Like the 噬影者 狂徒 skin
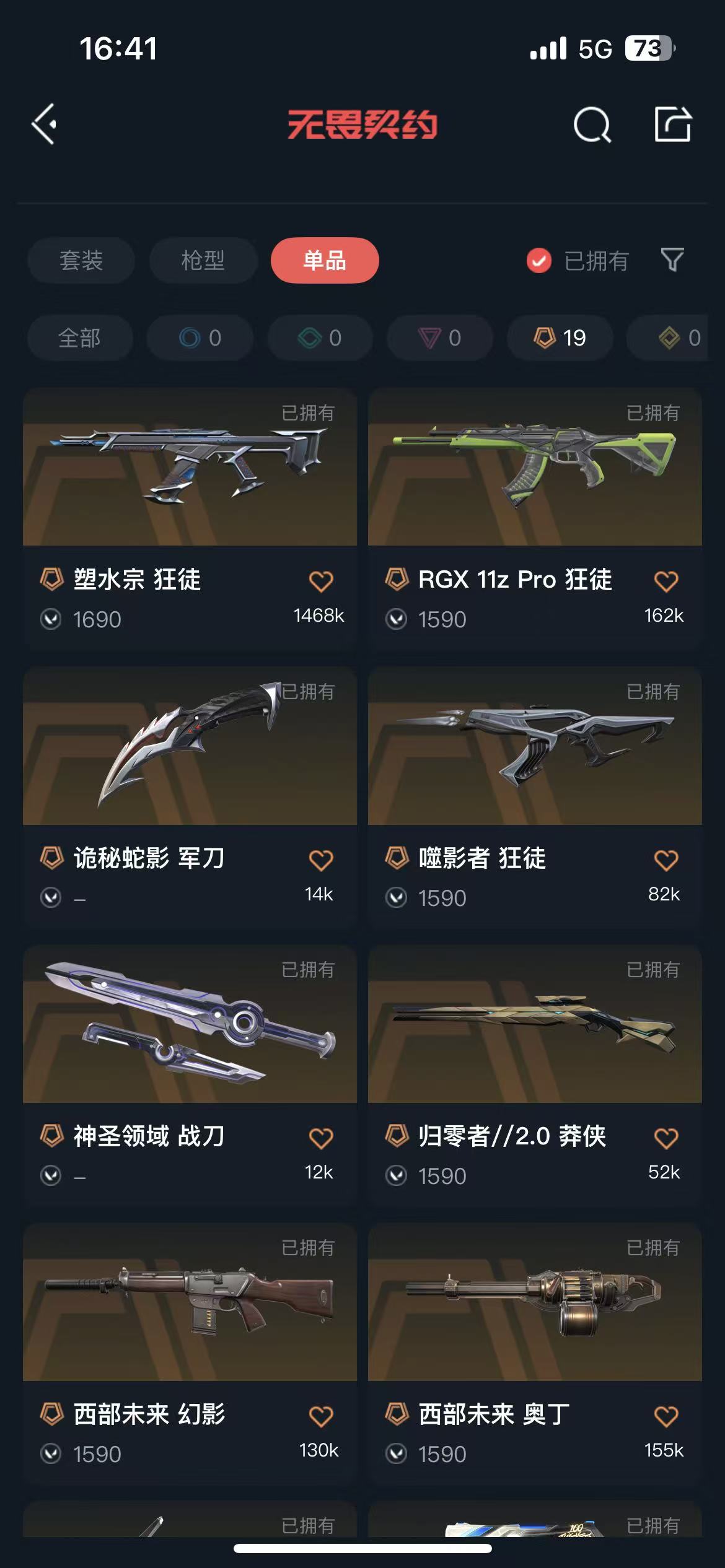This screenshot has width=725, height=1568. [666, 860]
